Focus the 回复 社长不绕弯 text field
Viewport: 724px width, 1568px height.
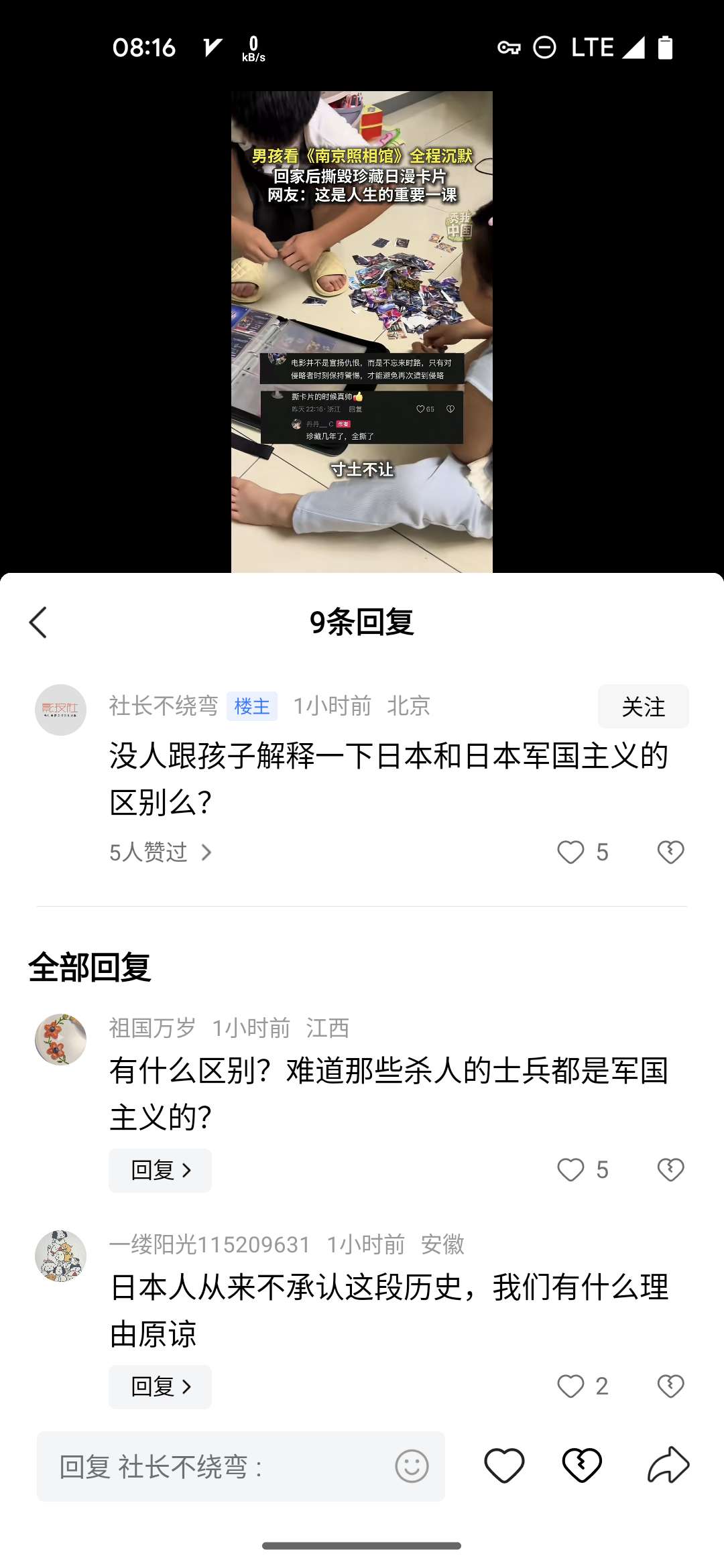pos(215,1467)
